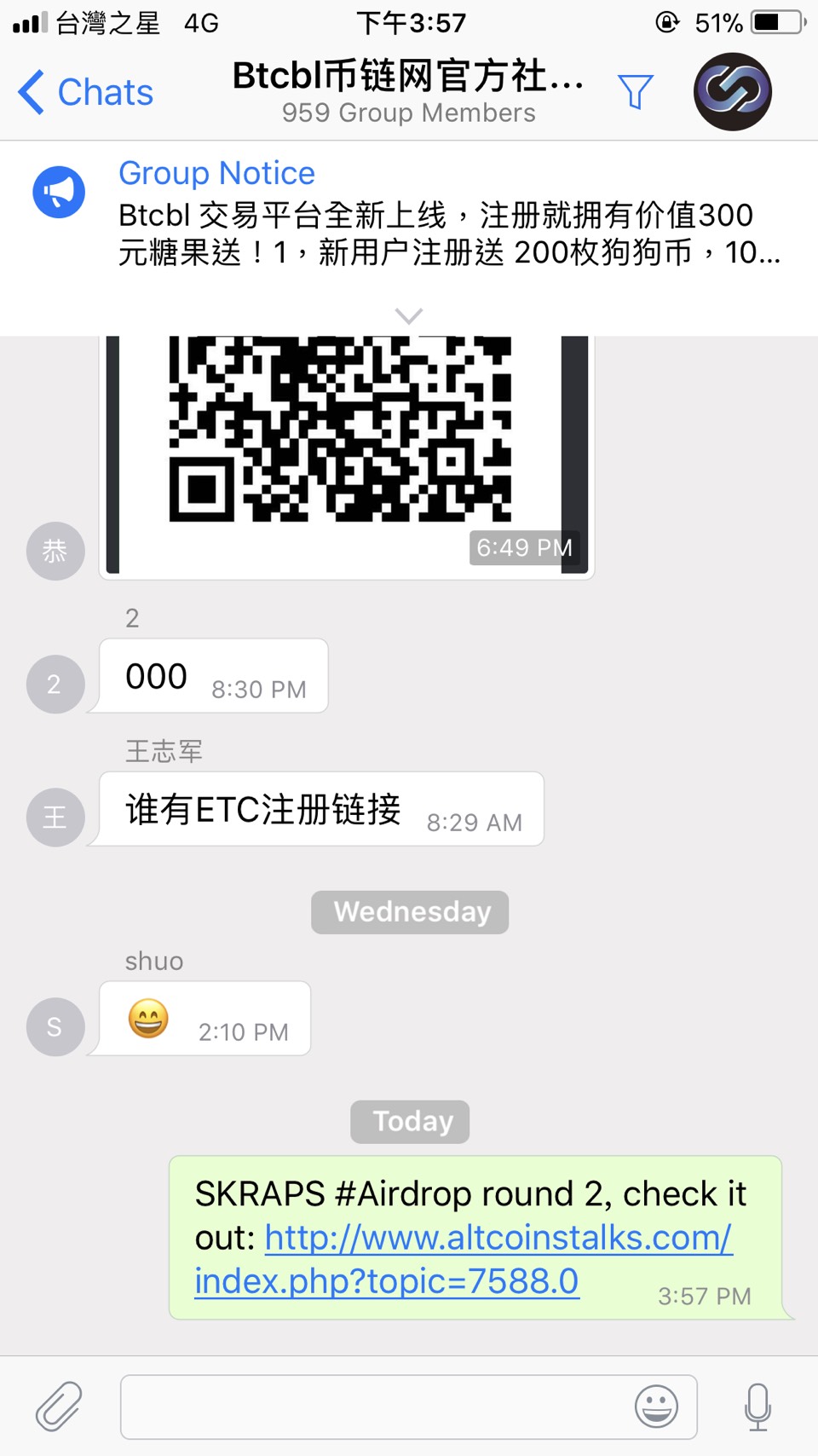Open the emoji sticker picker
Viewport: 818px width, 1456px height.
(x=656, y=1407)
